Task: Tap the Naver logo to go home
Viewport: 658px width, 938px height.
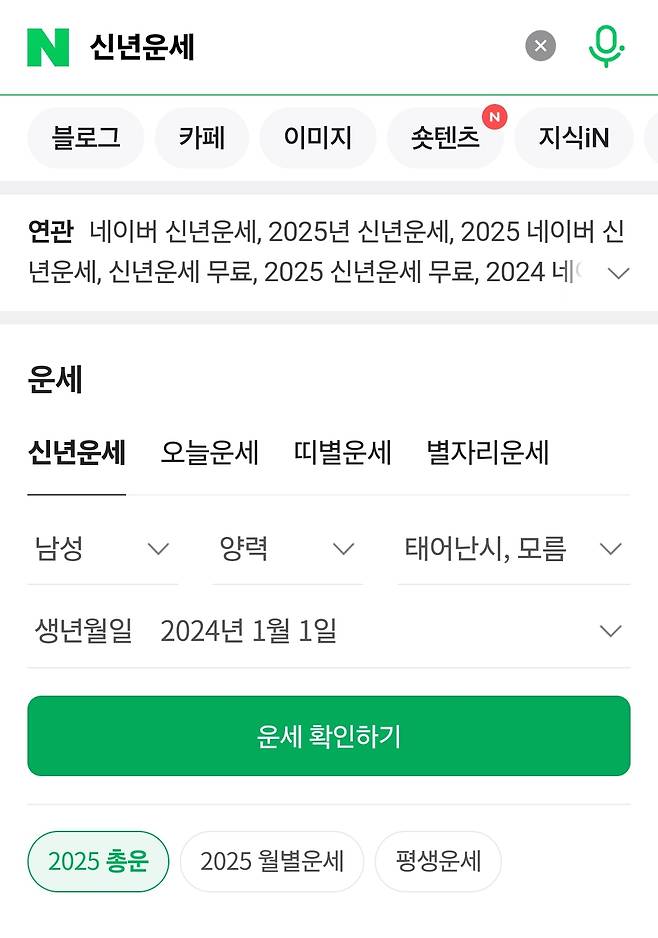Action: click(x=48, y=47)
